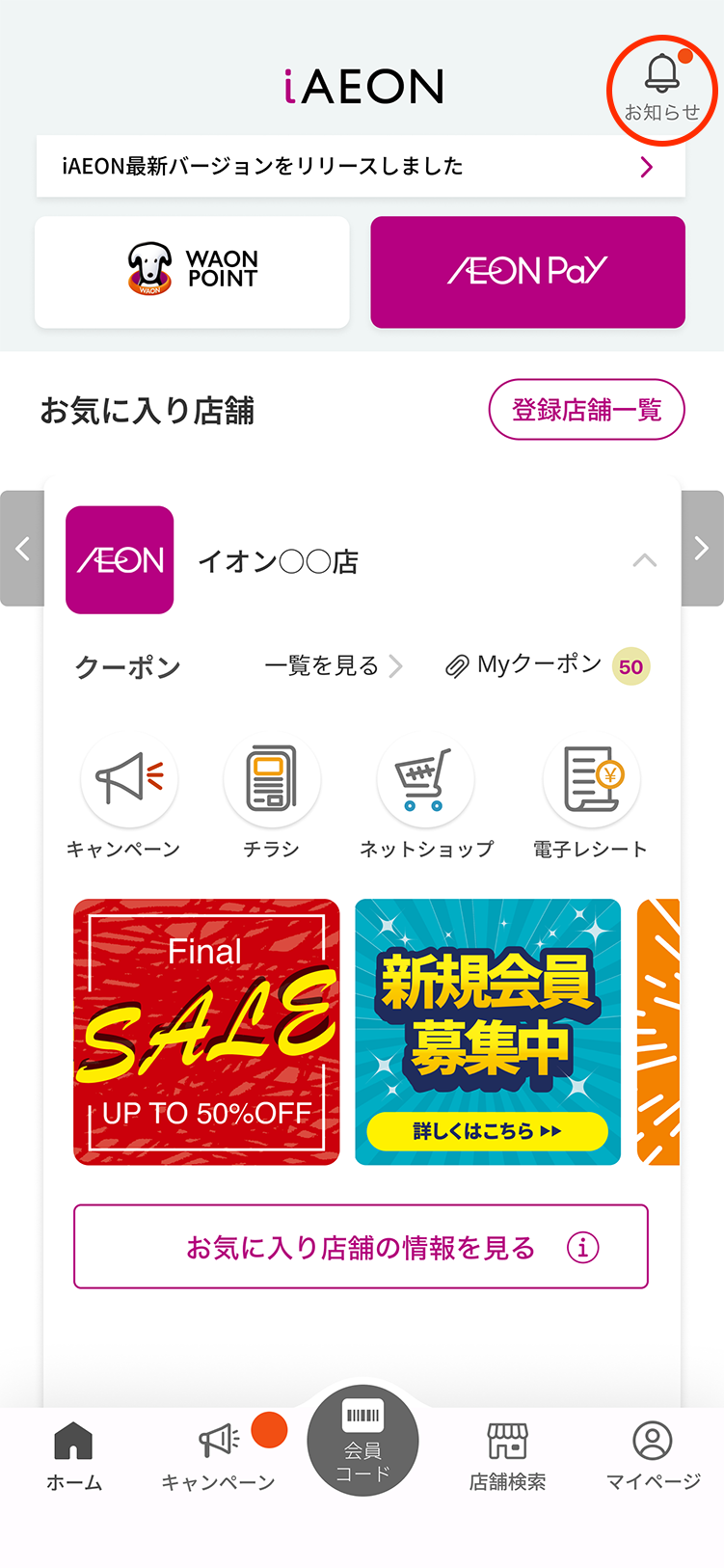Go to the next favorite store
The height and width of the screenshot is (1568, 724).
click(x=702, y=549)
